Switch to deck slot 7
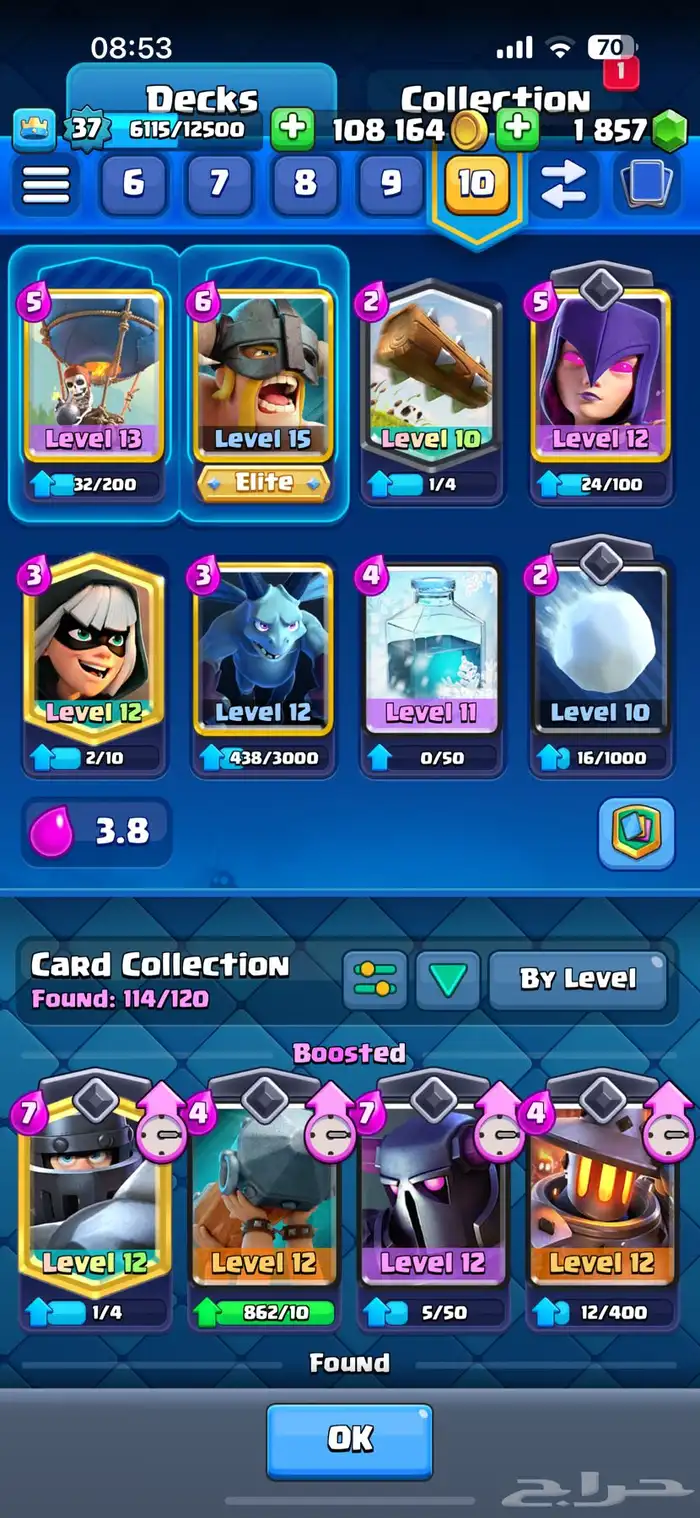This screenshot has height=1518, width=700. pyautogui.click(x=219, y=183)
